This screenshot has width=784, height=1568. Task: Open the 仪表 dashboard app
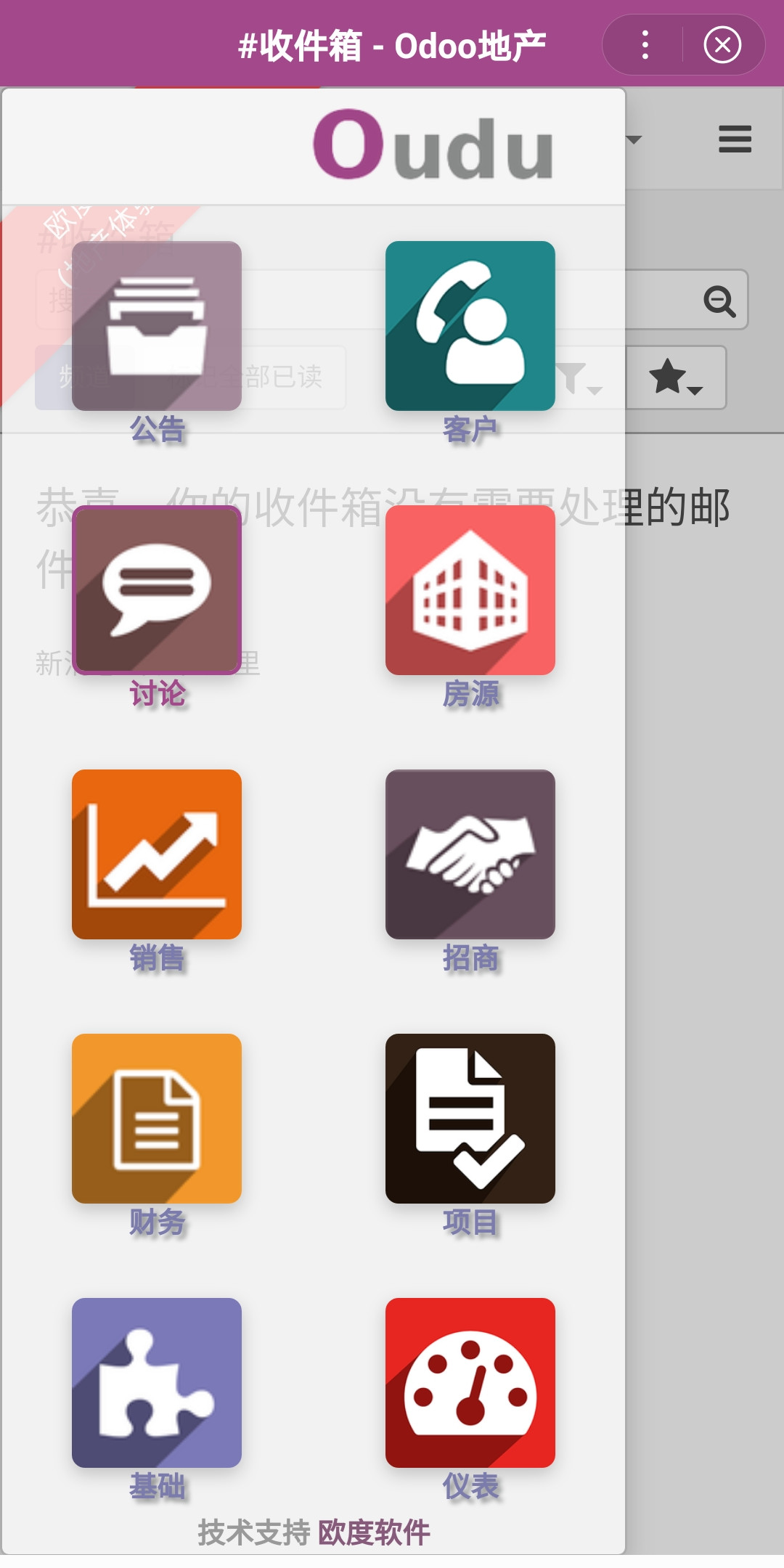pos(470,1383)
